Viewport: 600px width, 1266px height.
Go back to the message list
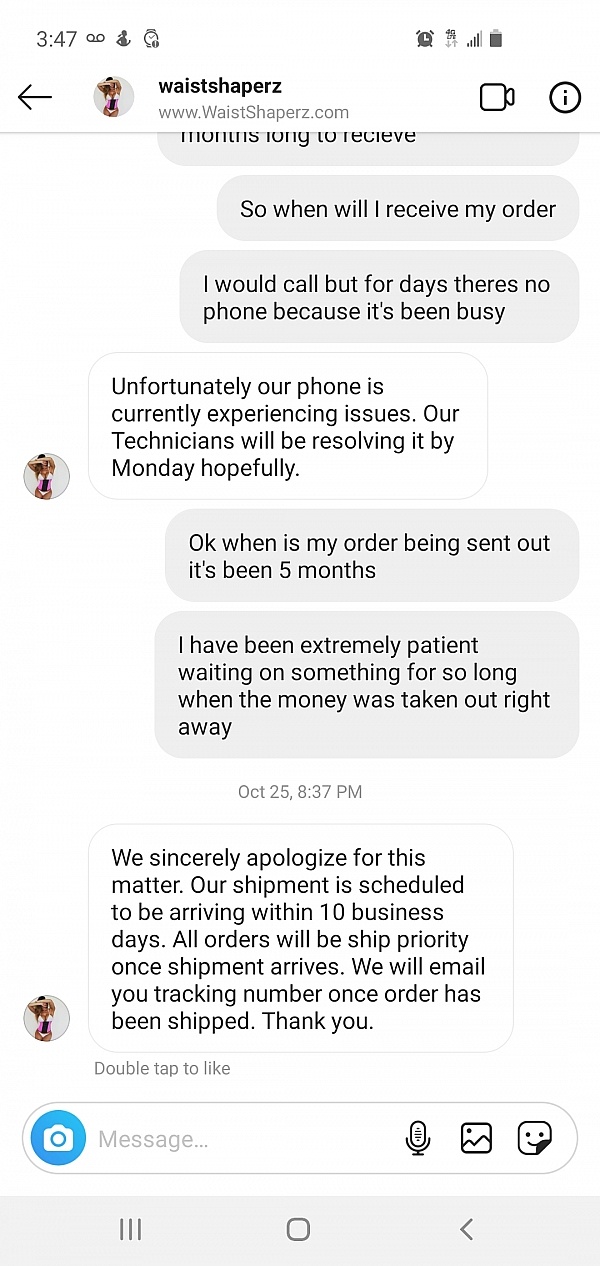[x=35, y=97]
